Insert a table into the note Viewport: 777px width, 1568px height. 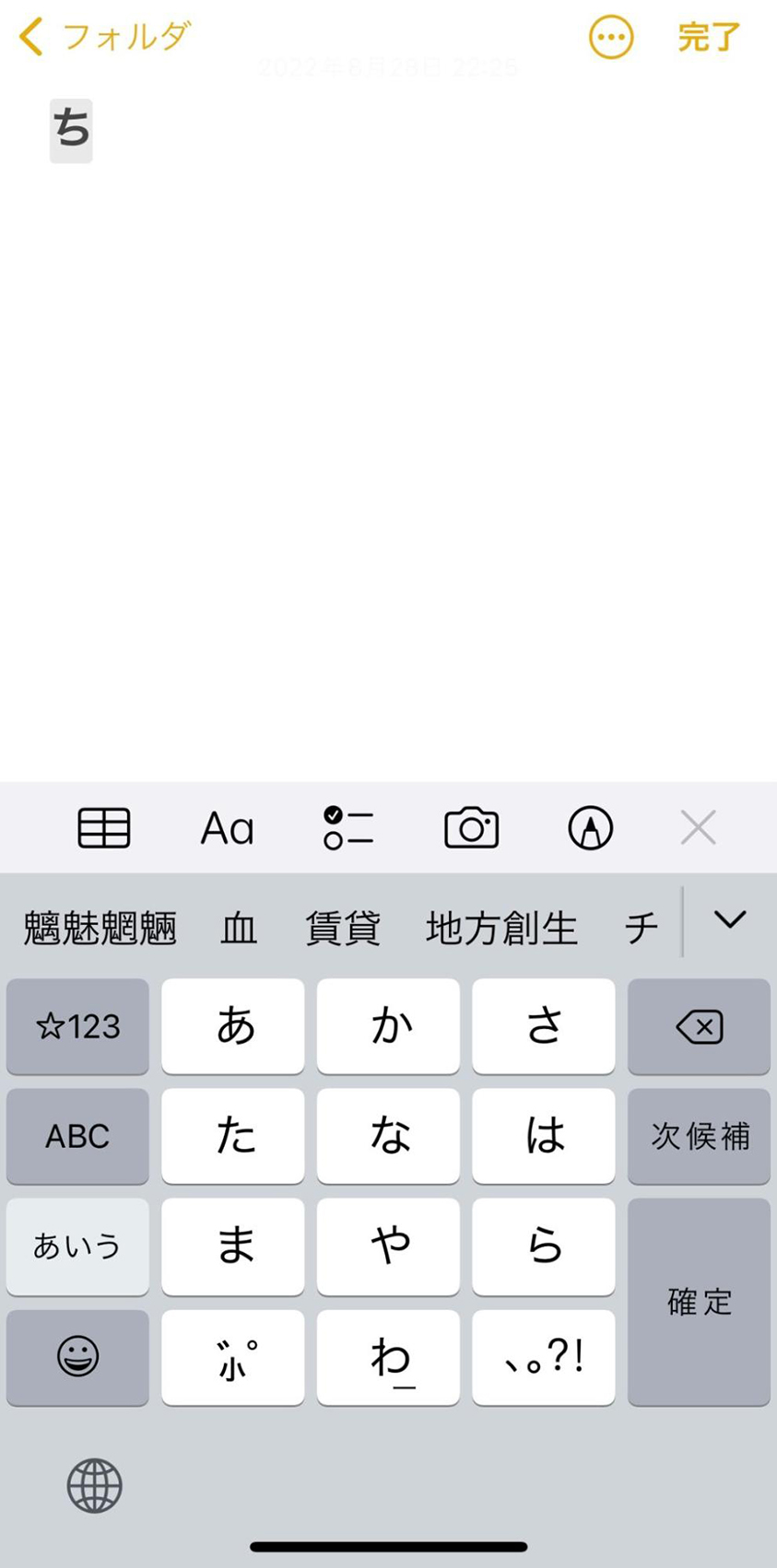click(103, 827)
